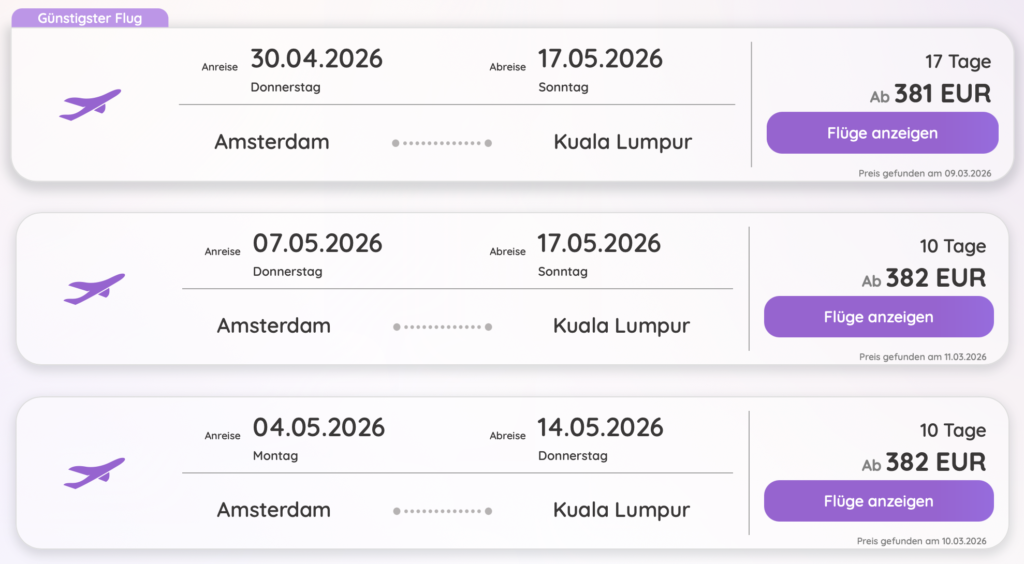View flights departing Montag 04.05.2026
The height and width of the screenshot is (564, 1024).
(x=878, y=501)
